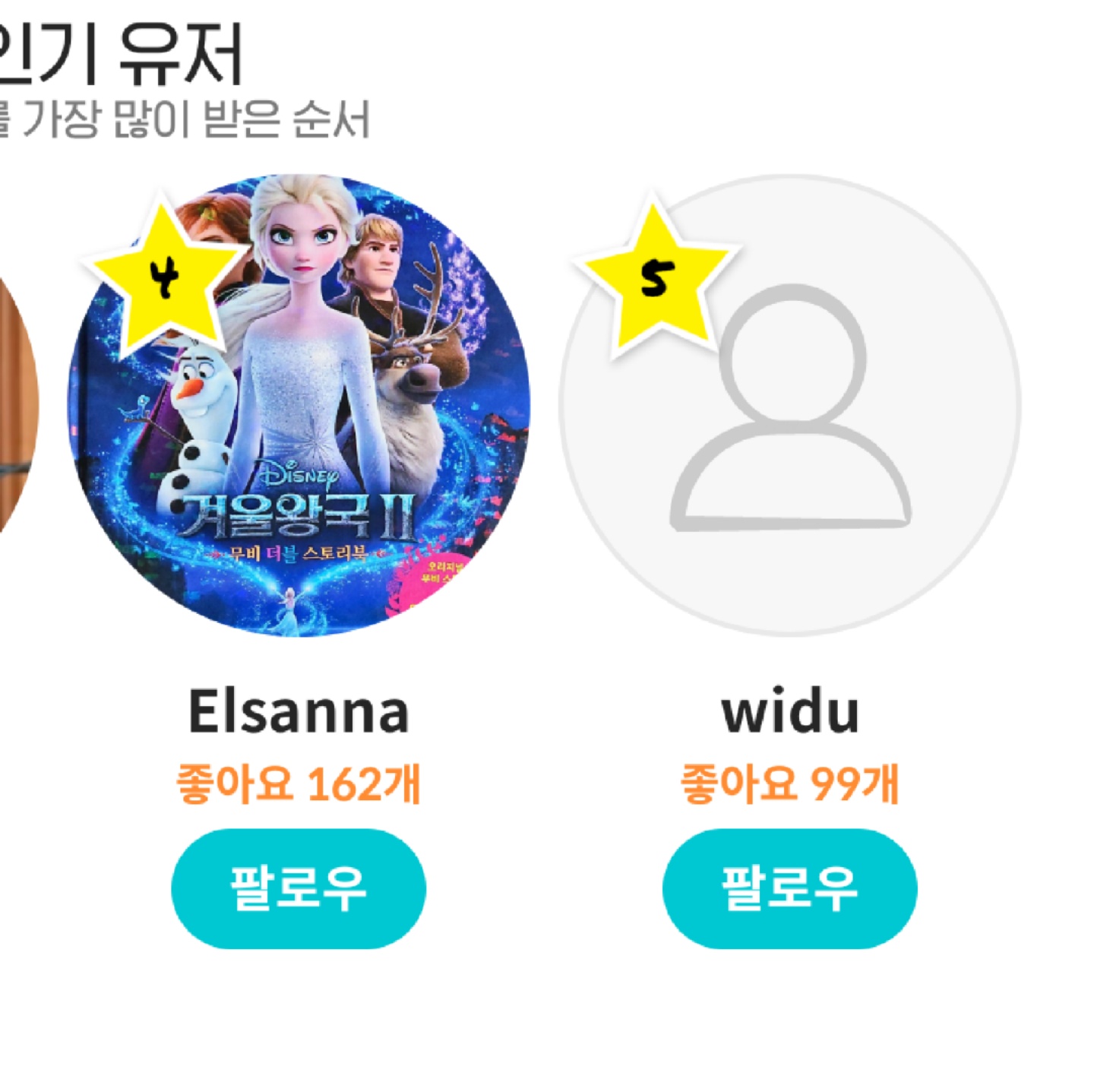Follow the user widu
Image resolution: width=1094 pixels, height=1092 pixels.
coord(790,888)
